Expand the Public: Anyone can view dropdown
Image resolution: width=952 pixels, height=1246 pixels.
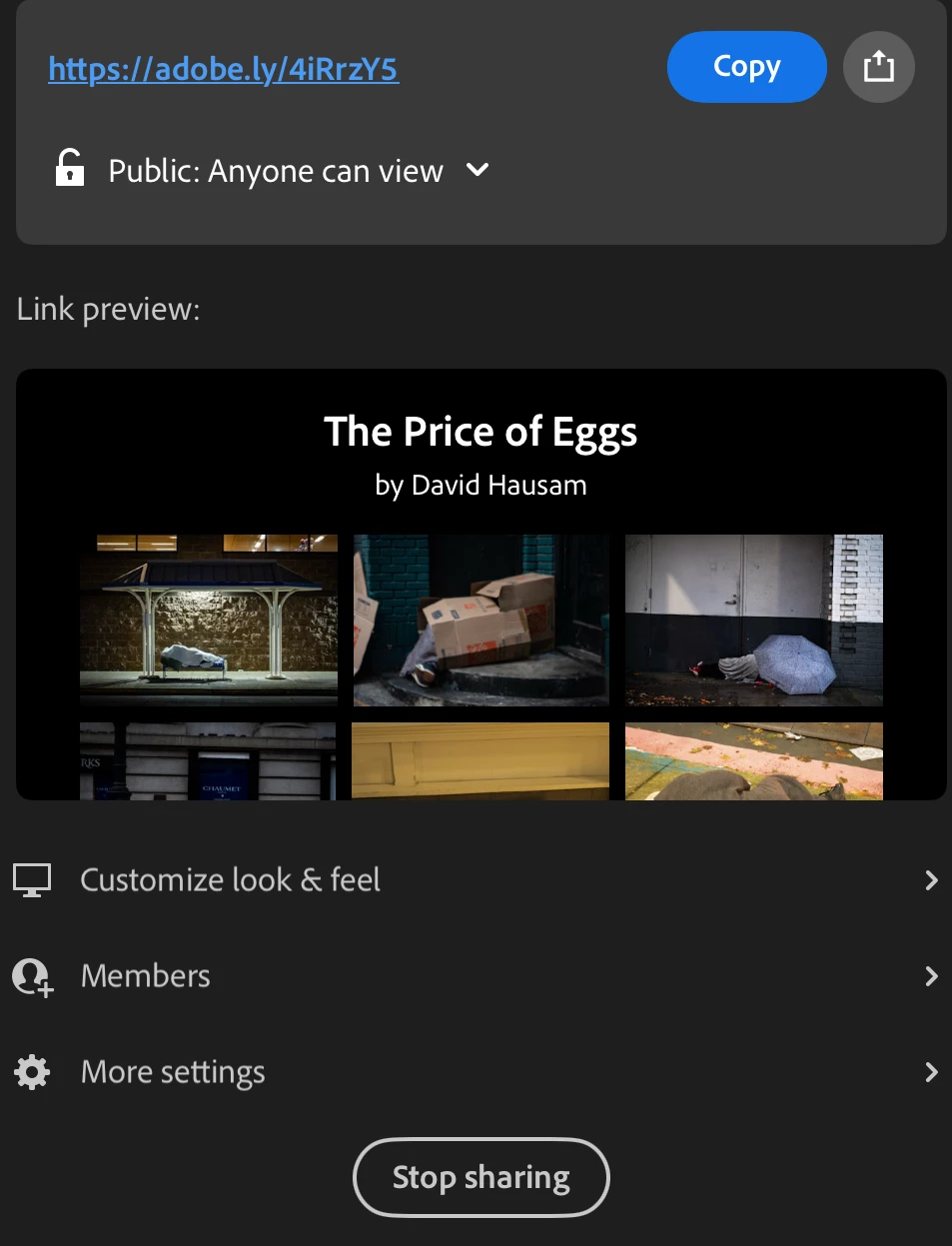477,170
